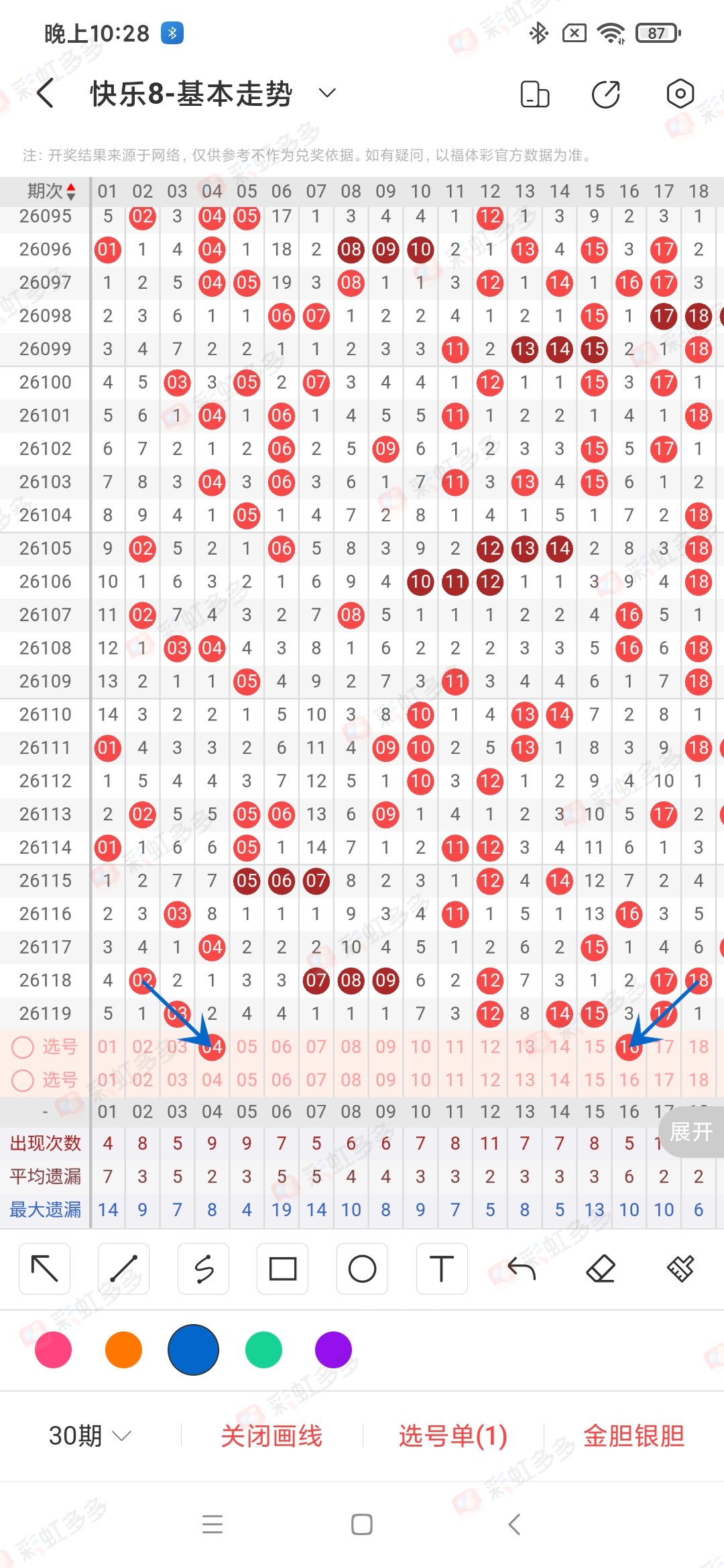Pick the freehand curve tool
Screen dimensions: 724x1568
(x=204, y=1268)
